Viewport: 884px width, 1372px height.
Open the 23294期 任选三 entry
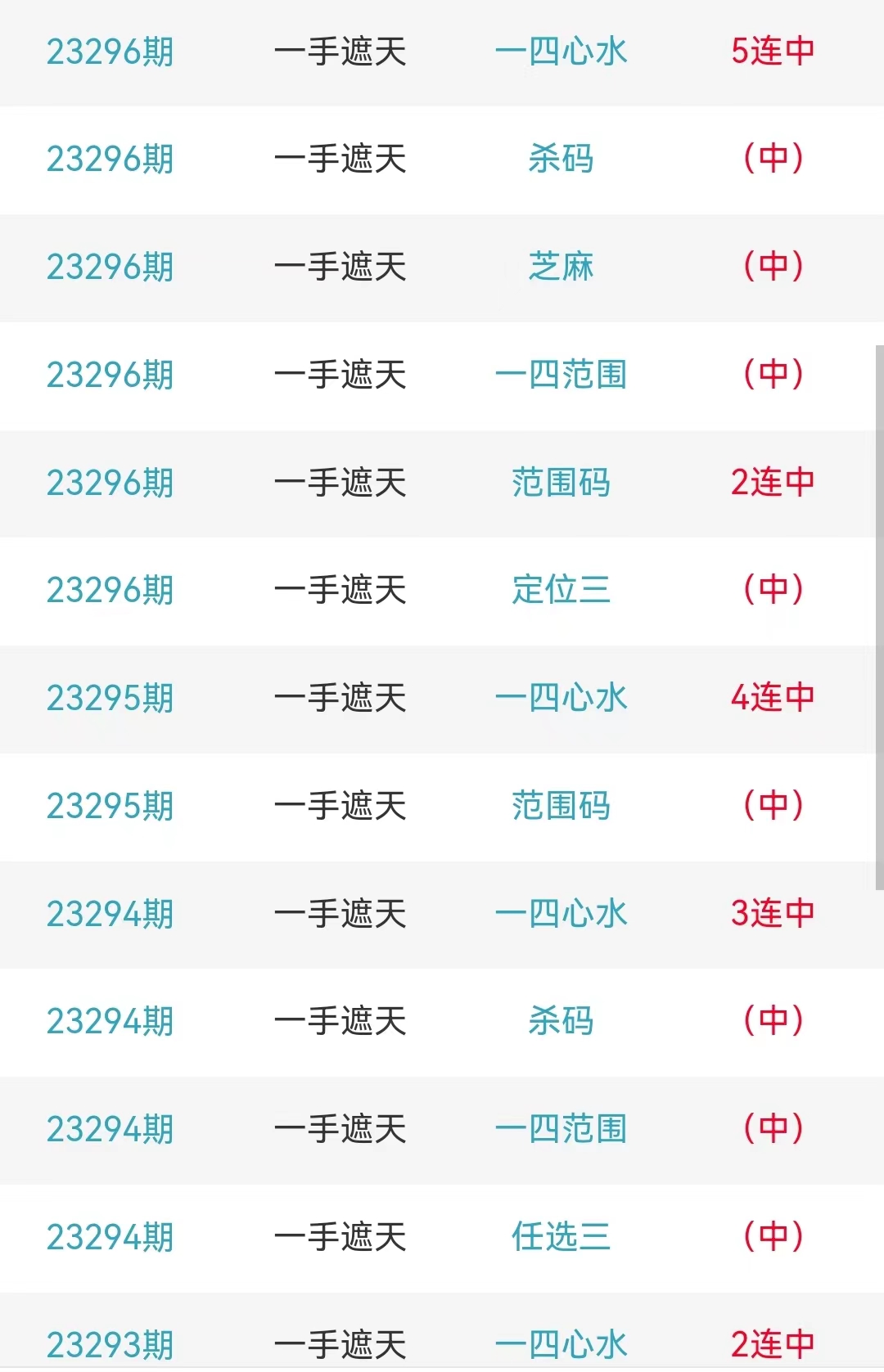[x=561, y=1238]
